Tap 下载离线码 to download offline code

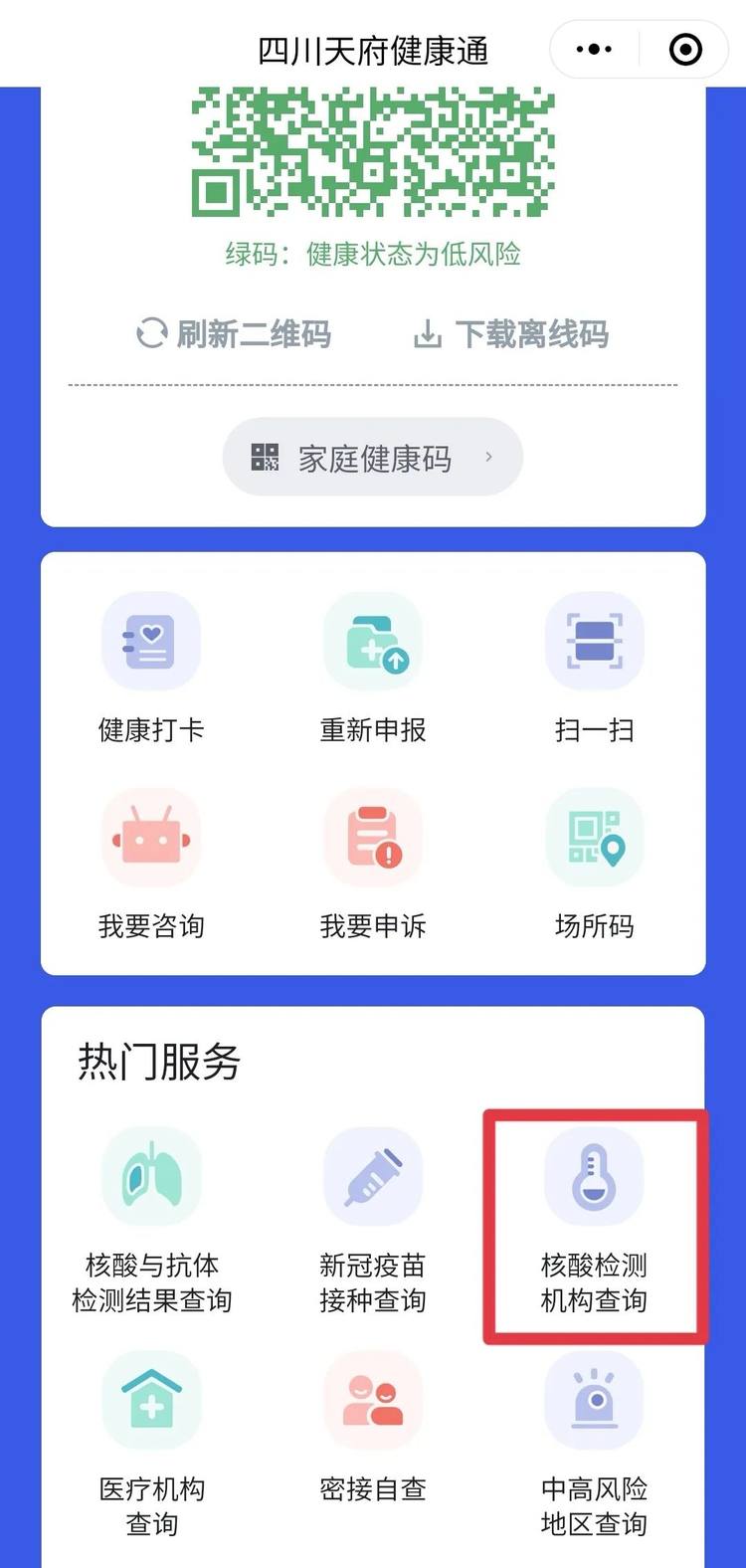pos(511,334)
